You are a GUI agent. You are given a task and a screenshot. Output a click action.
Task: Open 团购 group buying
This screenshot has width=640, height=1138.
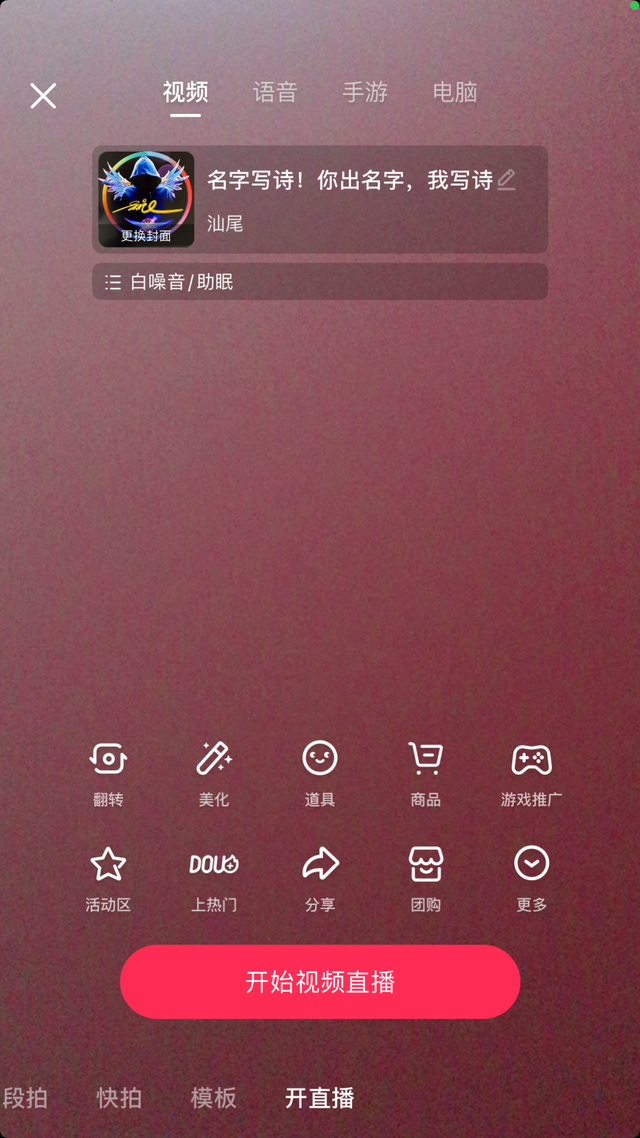(x=426, y=877)
